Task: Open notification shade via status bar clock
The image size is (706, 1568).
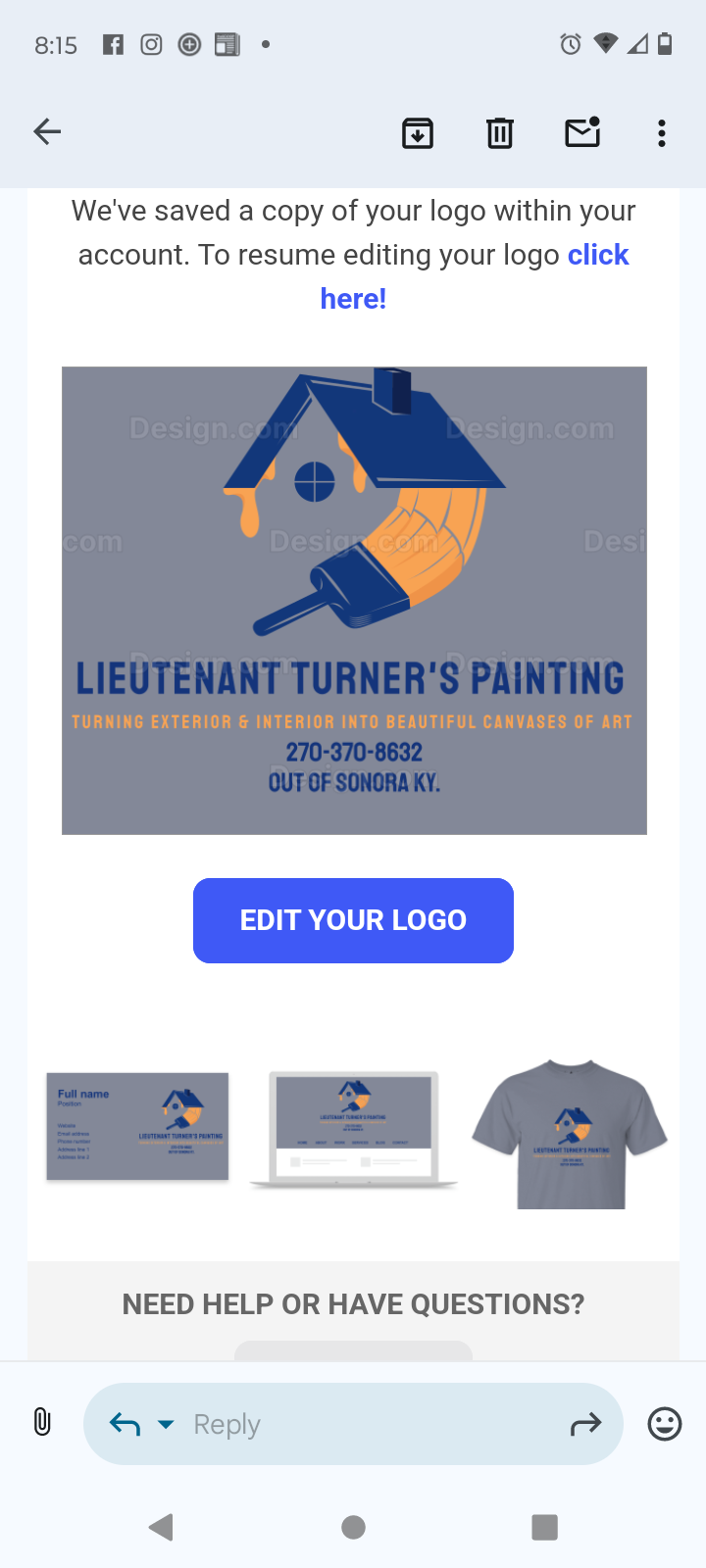Action: pyautogui.click(x=56, y=44)
